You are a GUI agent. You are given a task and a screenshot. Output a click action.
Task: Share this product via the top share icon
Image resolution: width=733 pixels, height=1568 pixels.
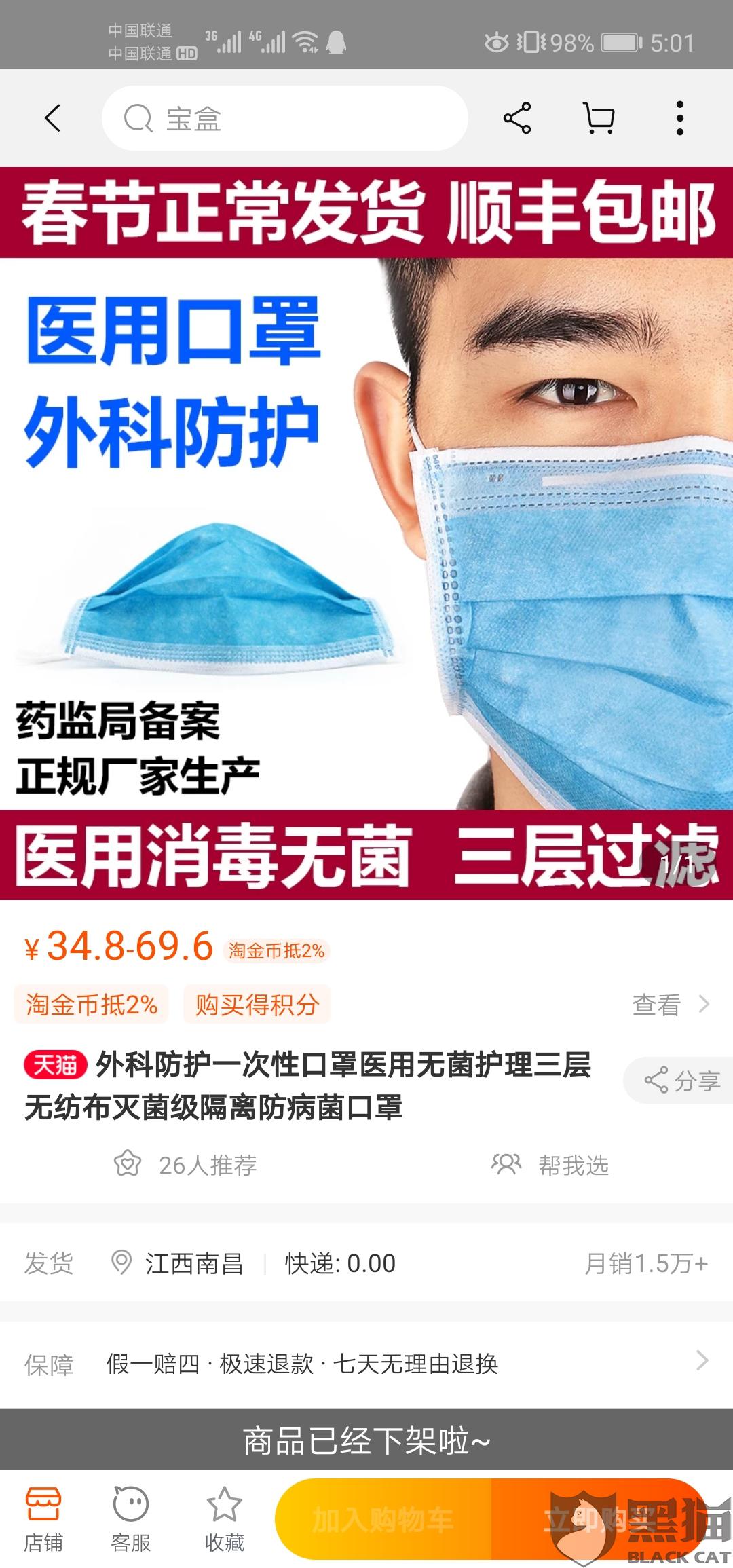[x=517, y=118]
